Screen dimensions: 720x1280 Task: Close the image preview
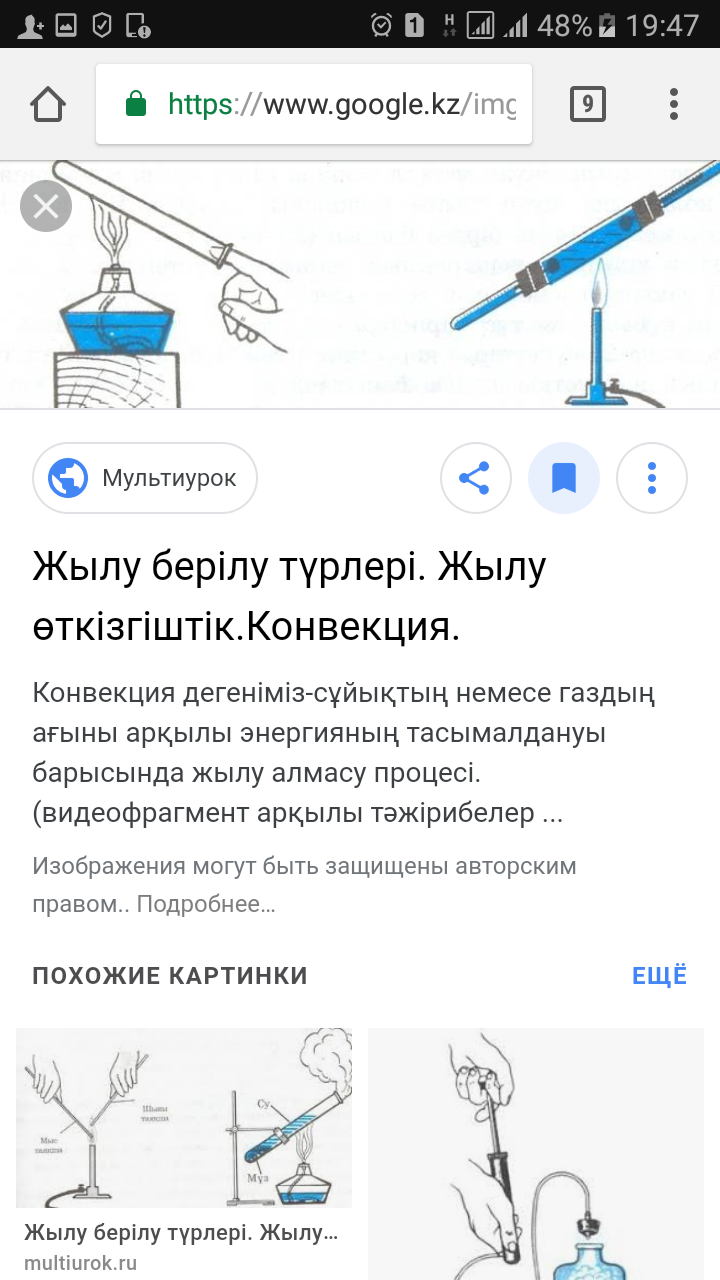click(x=46, y=207)
